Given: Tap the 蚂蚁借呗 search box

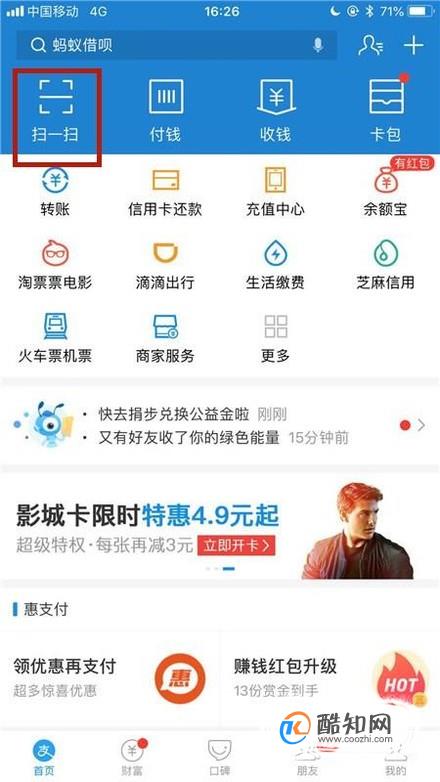Looking at the screenshot, I should click(x=176, y=45).
